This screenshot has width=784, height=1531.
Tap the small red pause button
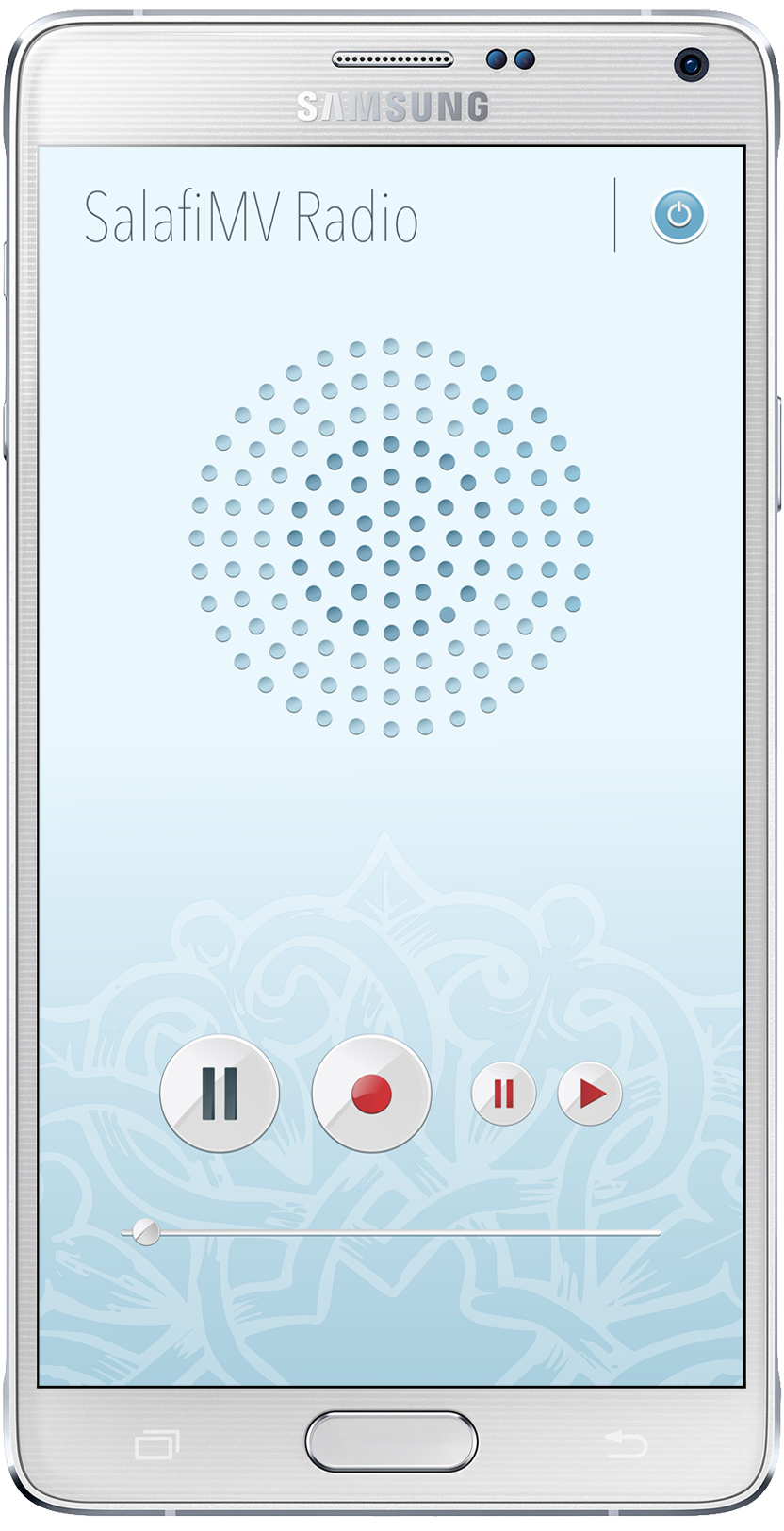pyautogui.click(x=504, y=1094)
